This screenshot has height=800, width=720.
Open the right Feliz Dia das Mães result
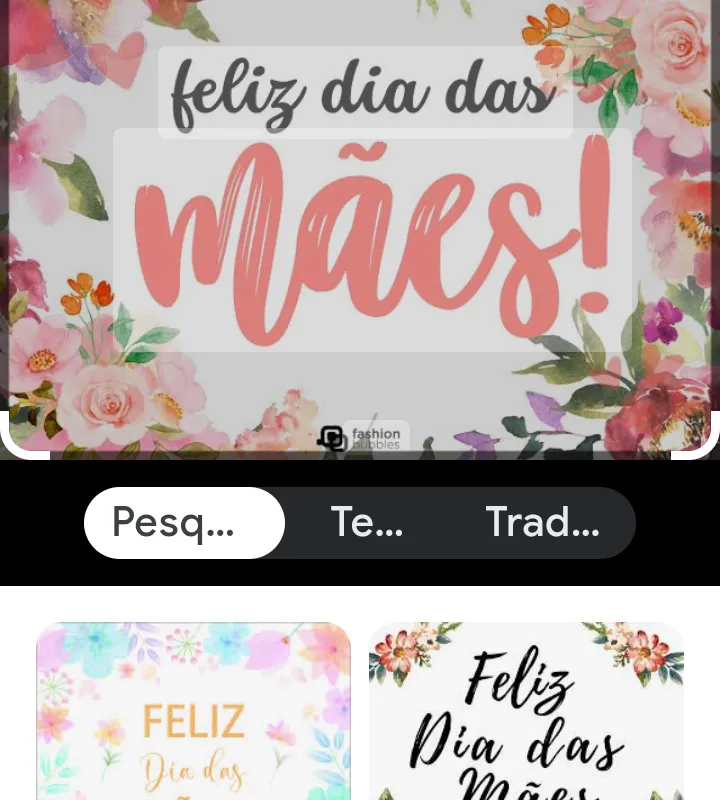point(526,710)
